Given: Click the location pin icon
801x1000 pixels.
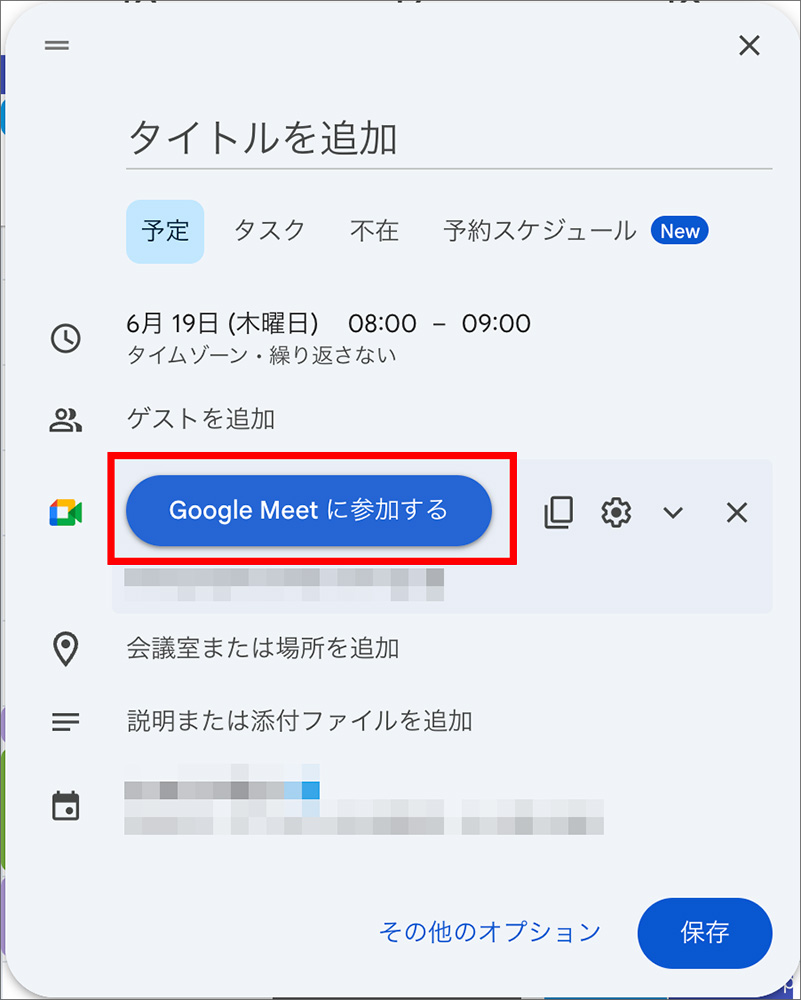Looking at the screenshot, I should 65,648.
